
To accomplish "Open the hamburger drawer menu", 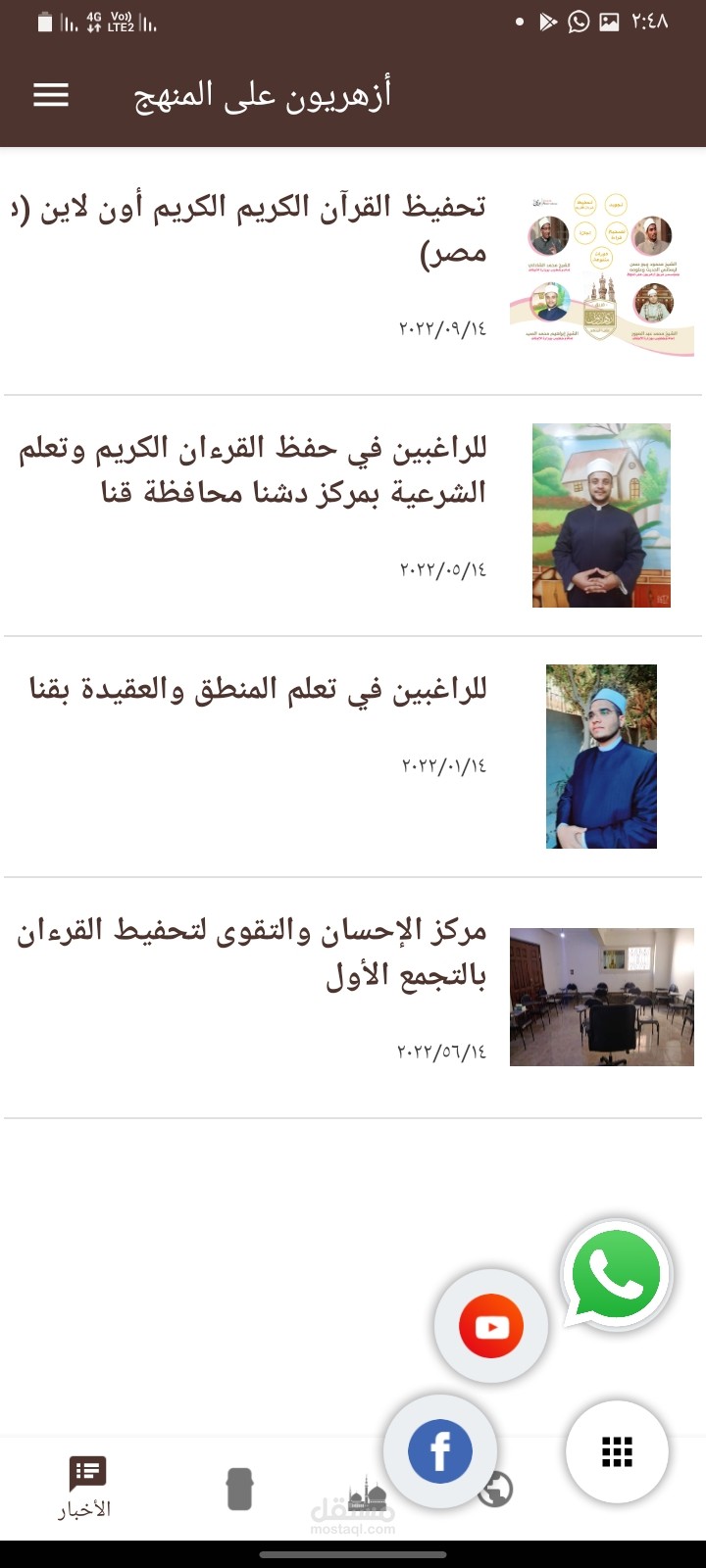I will [51, 95].
